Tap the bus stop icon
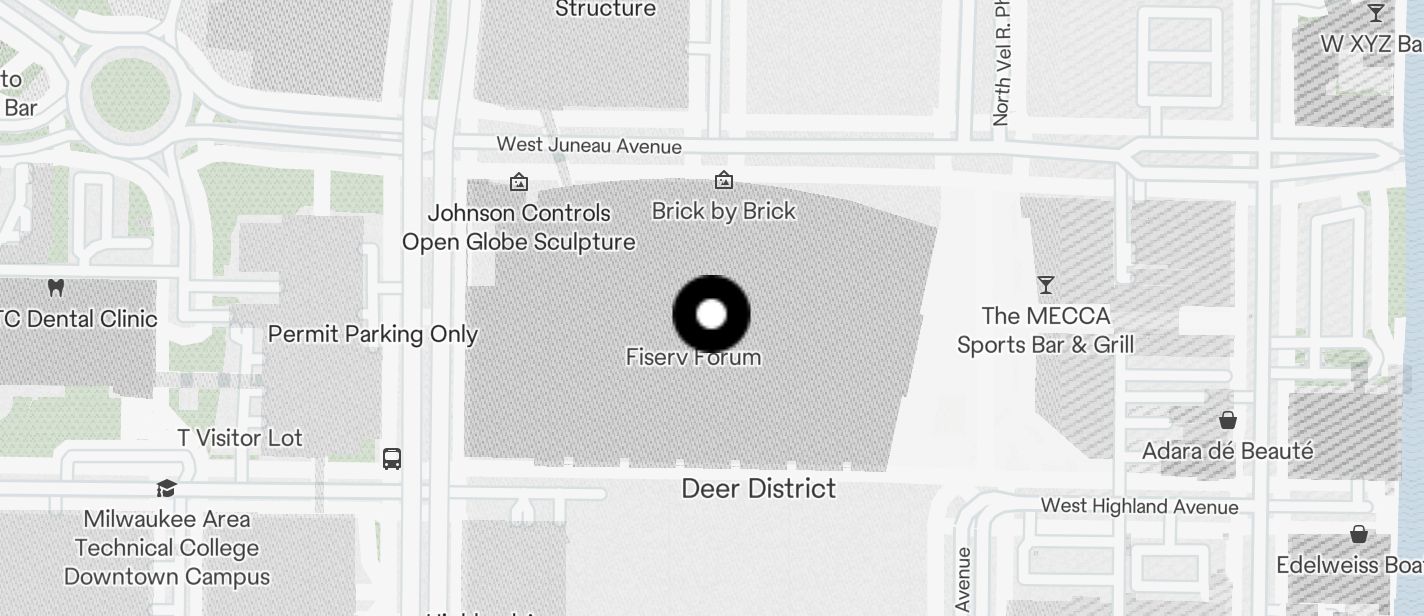Viewport: 1424px width, 616px height. pos(392,459)
